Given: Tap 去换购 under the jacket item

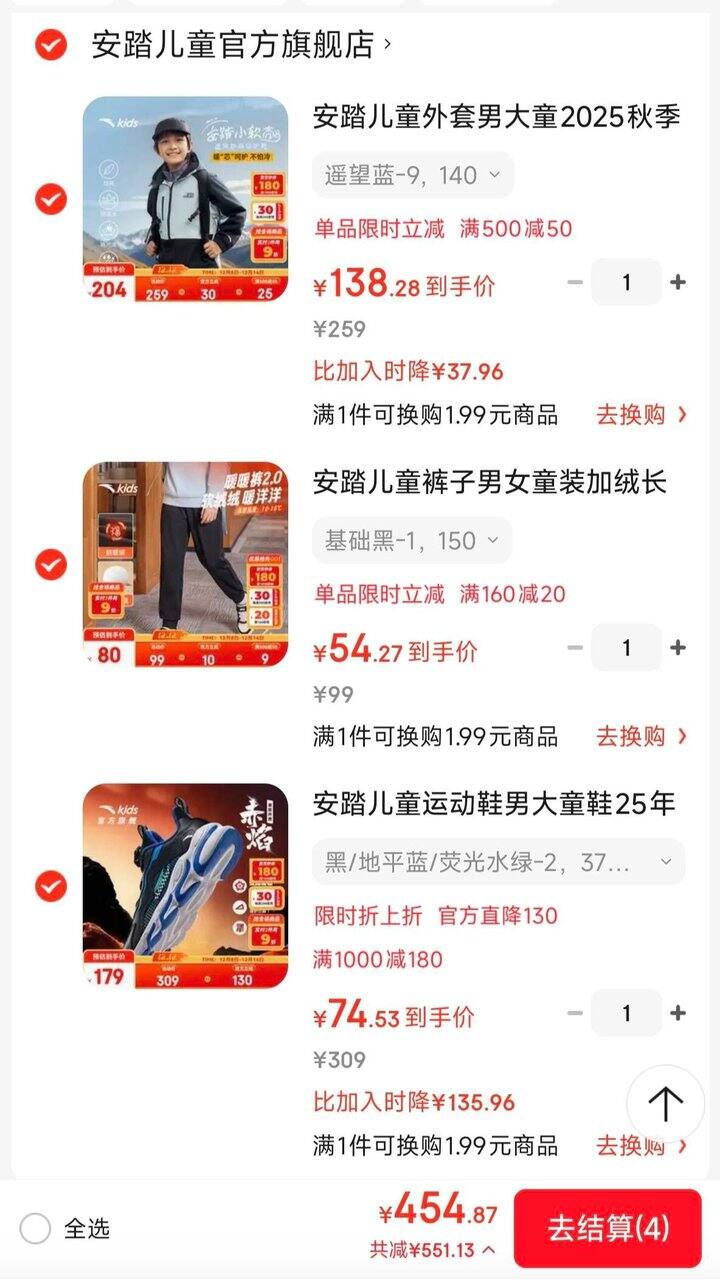Looking at the screenshot, I should coord(641,415).
